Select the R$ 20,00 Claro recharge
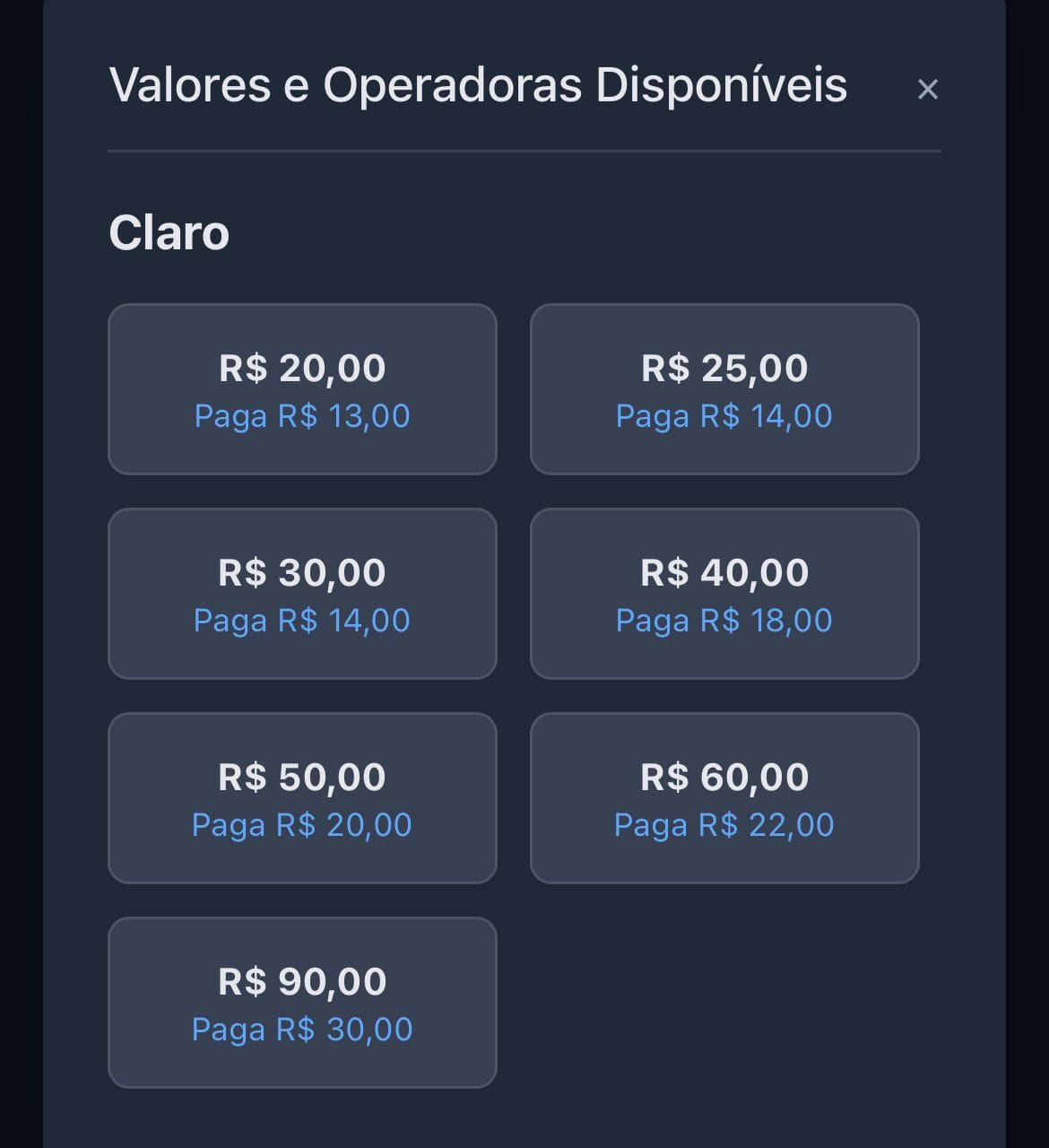Image resolution: width=1049 pixels, height=1148 pixels. pos(302,389)
